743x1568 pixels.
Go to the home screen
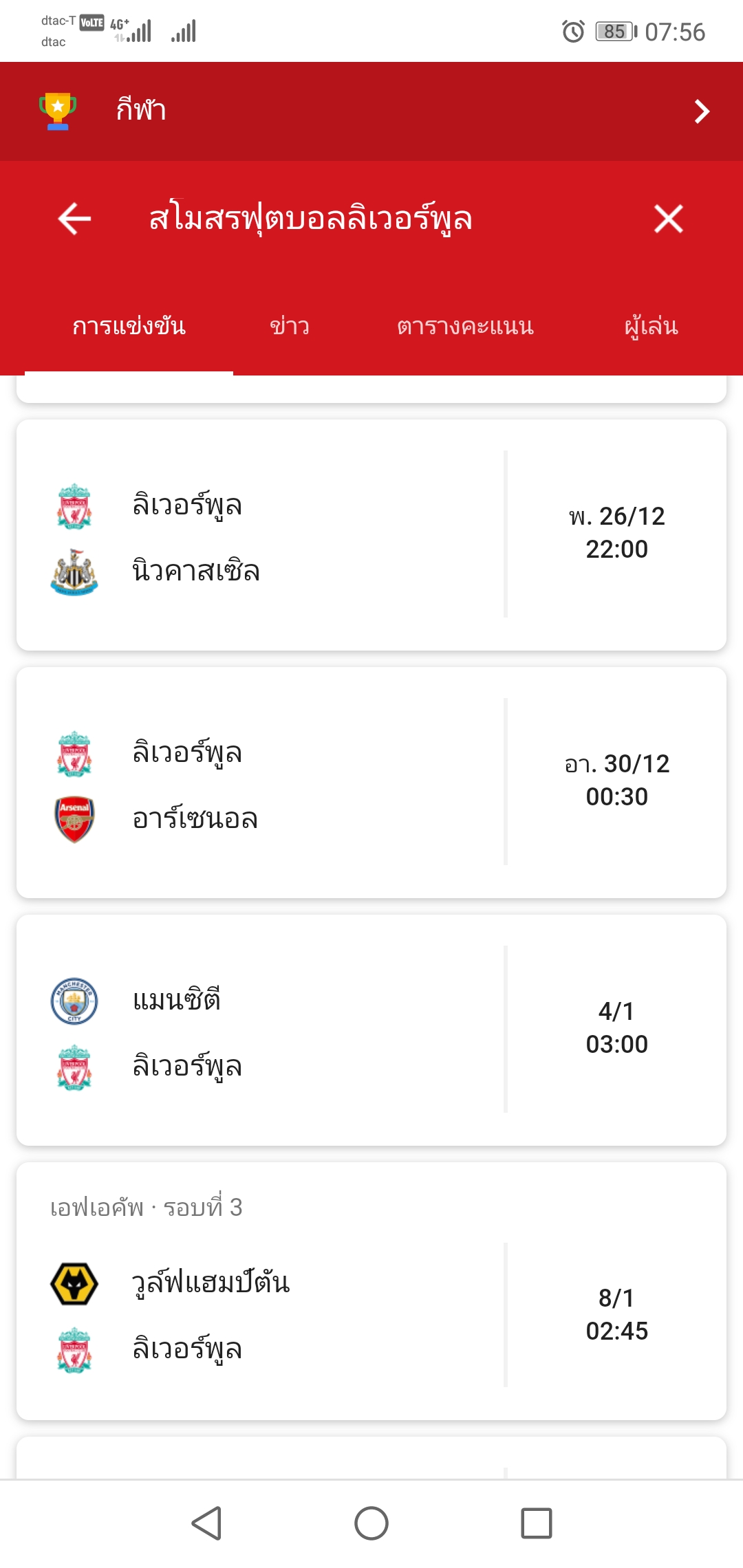coord(371,1523)
